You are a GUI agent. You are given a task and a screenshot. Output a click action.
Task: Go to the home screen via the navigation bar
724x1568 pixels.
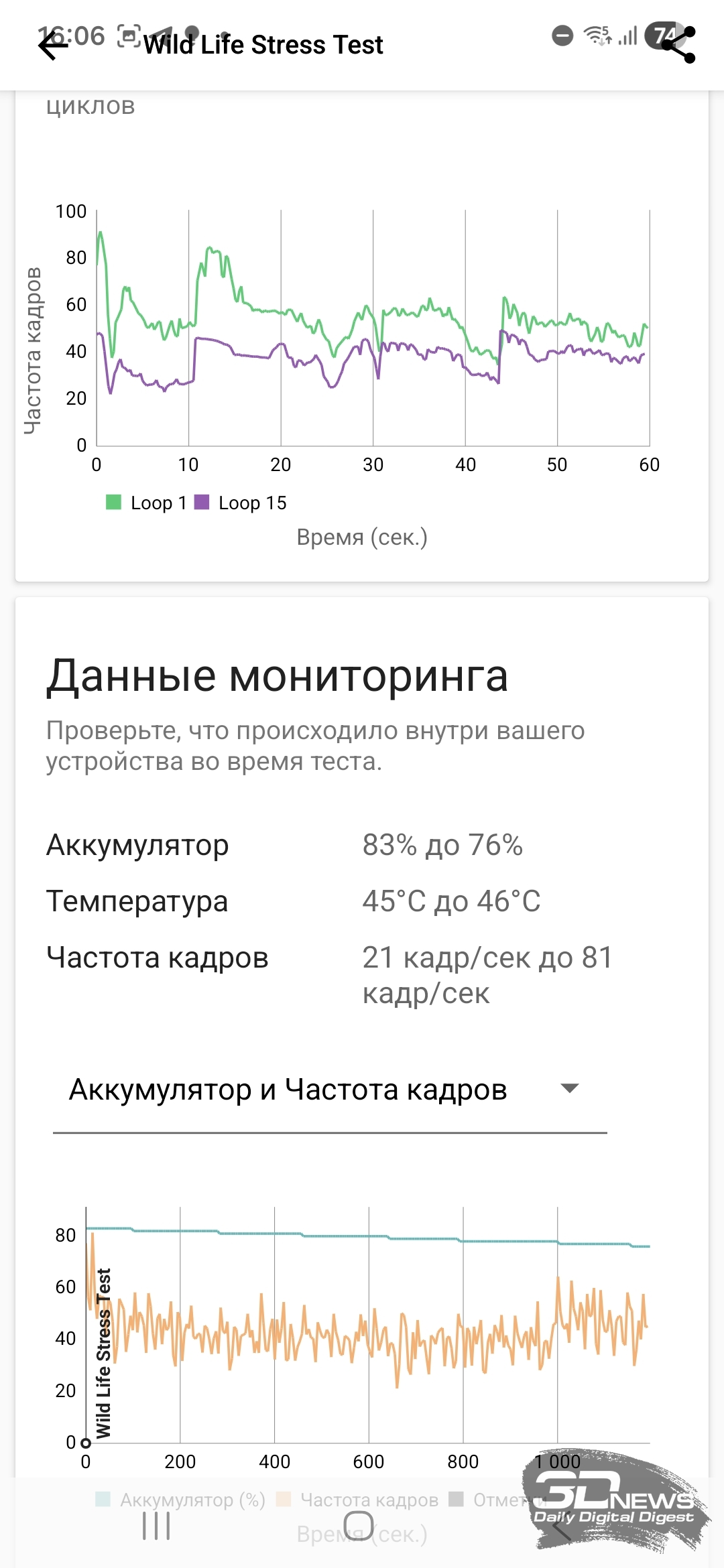tap(359, 1526)
